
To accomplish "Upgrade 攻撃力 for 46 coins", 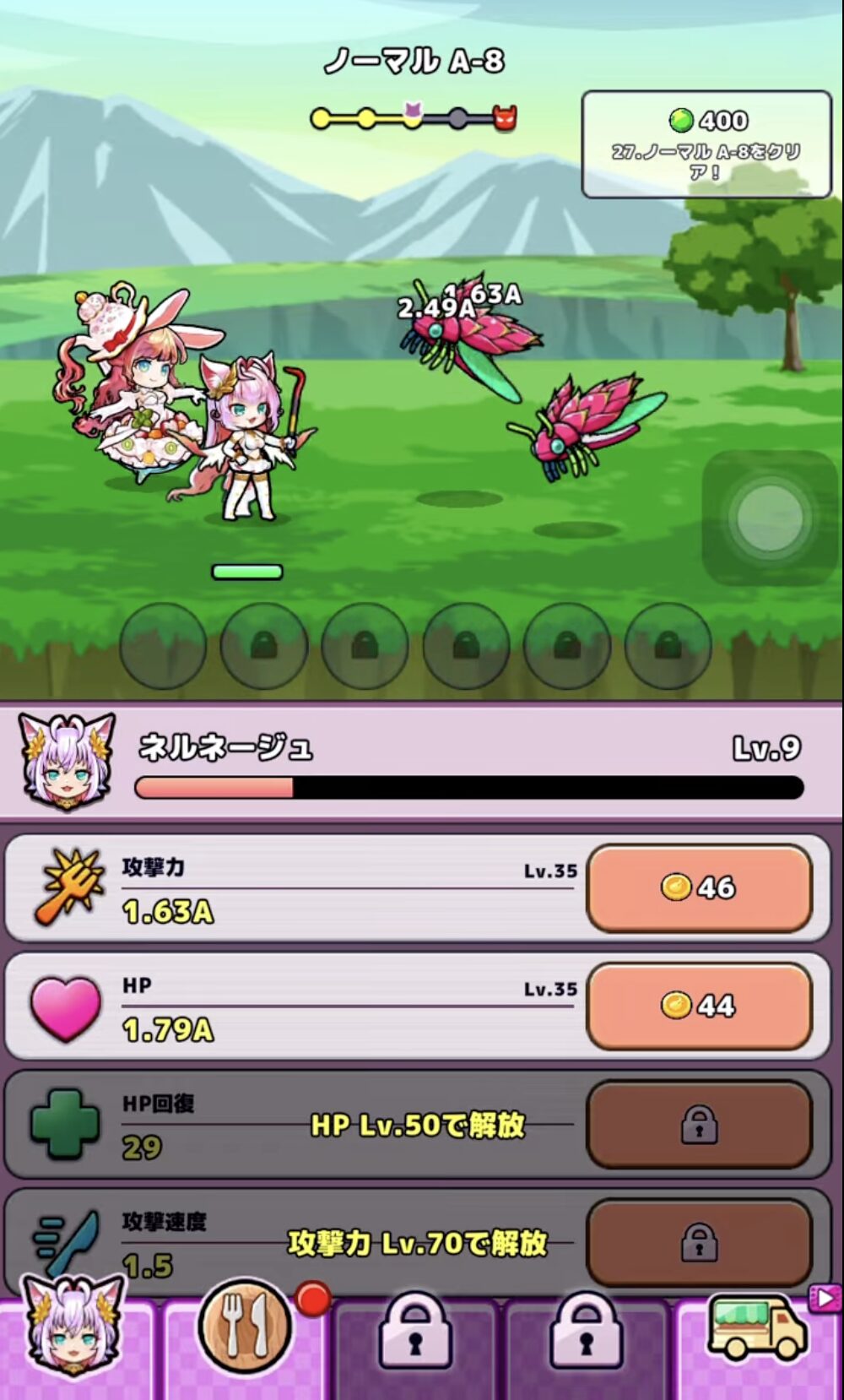I will pyautogui.click(x=699, y=887).
